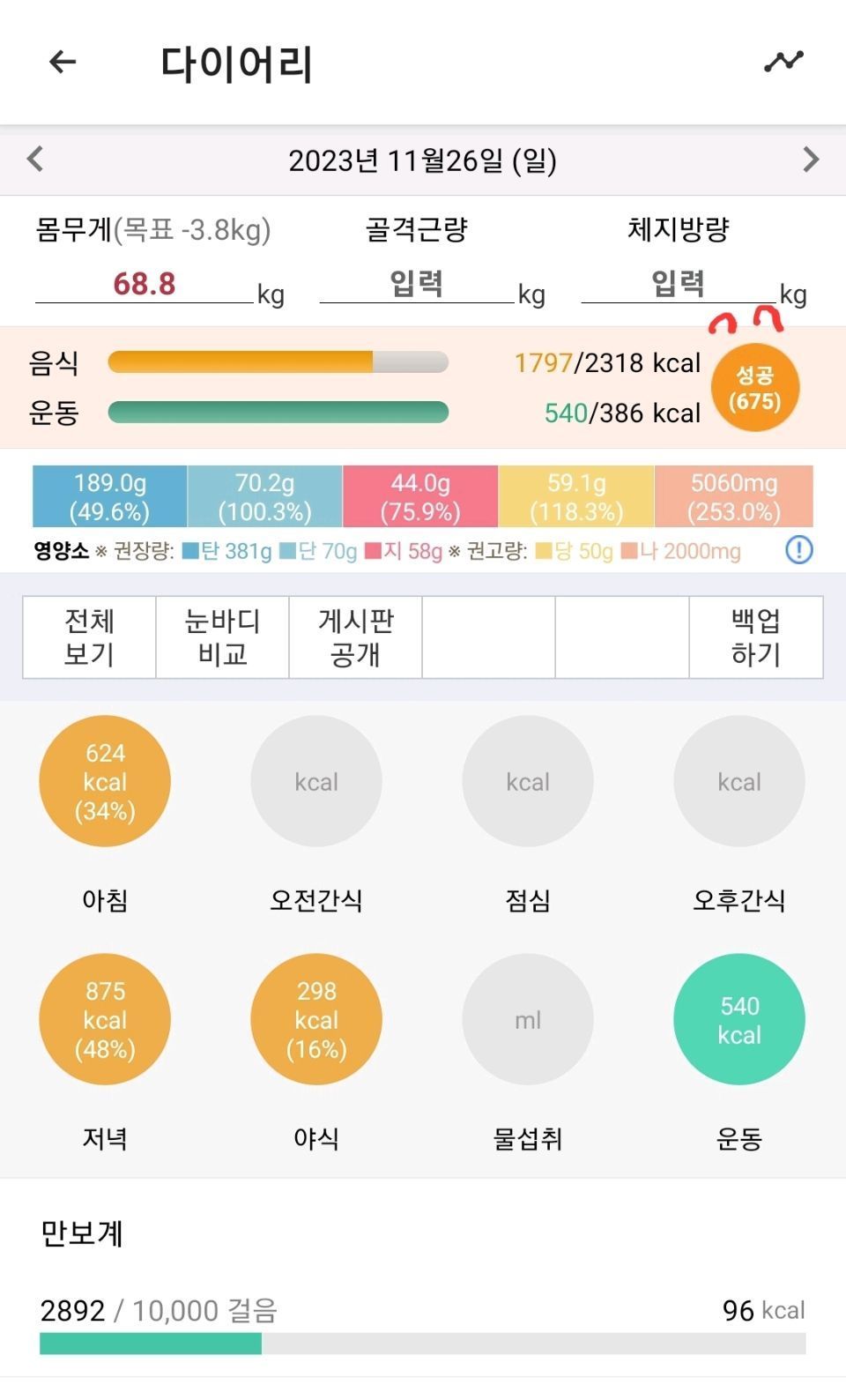This screenshot has width=846, height=1400.
Task: Select 전체 보기
Action: 89,637
